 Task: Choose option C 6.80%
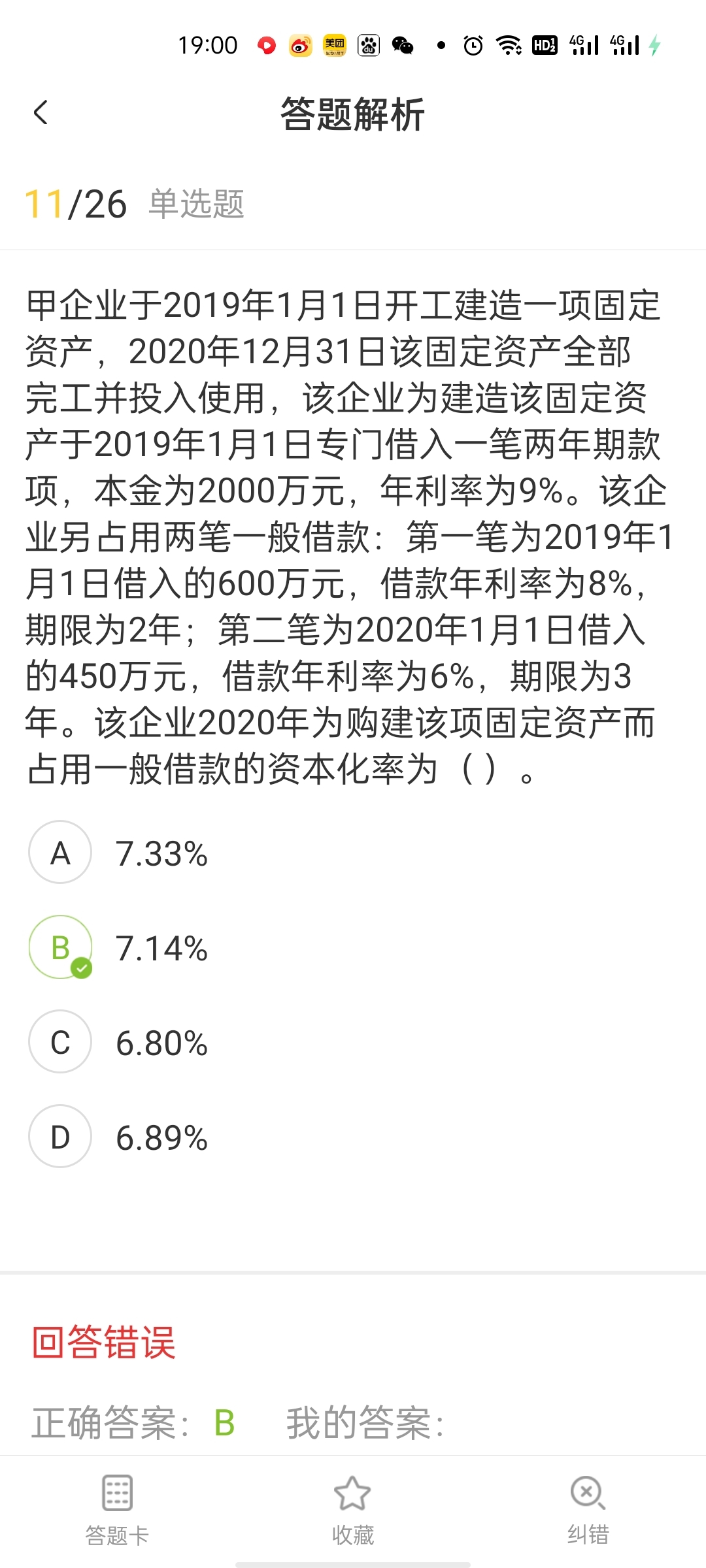pos(60,1042)
